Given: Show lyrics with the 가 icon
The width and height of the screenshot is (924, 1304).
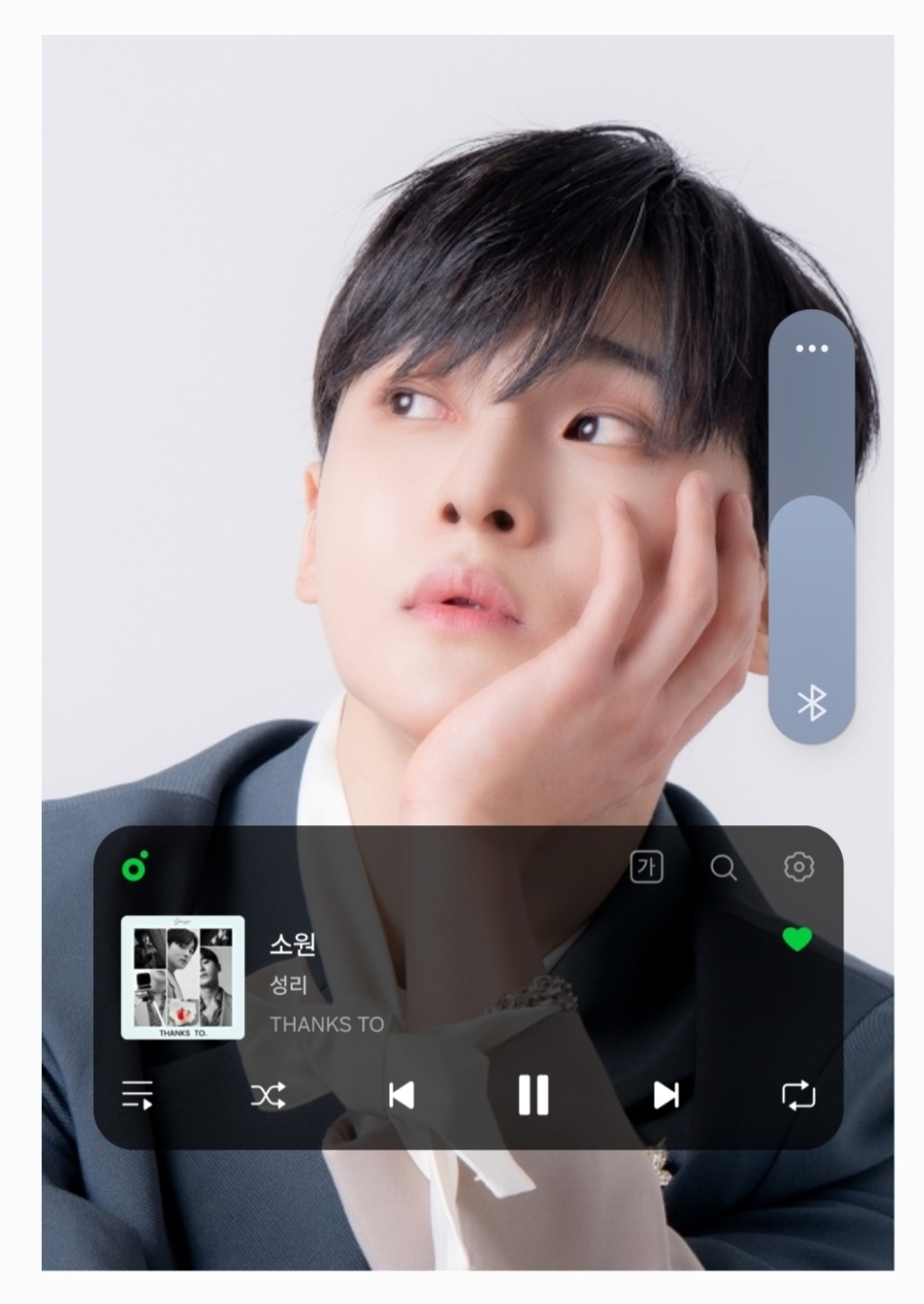Looking at the screenshot, I should pos(647,866).
